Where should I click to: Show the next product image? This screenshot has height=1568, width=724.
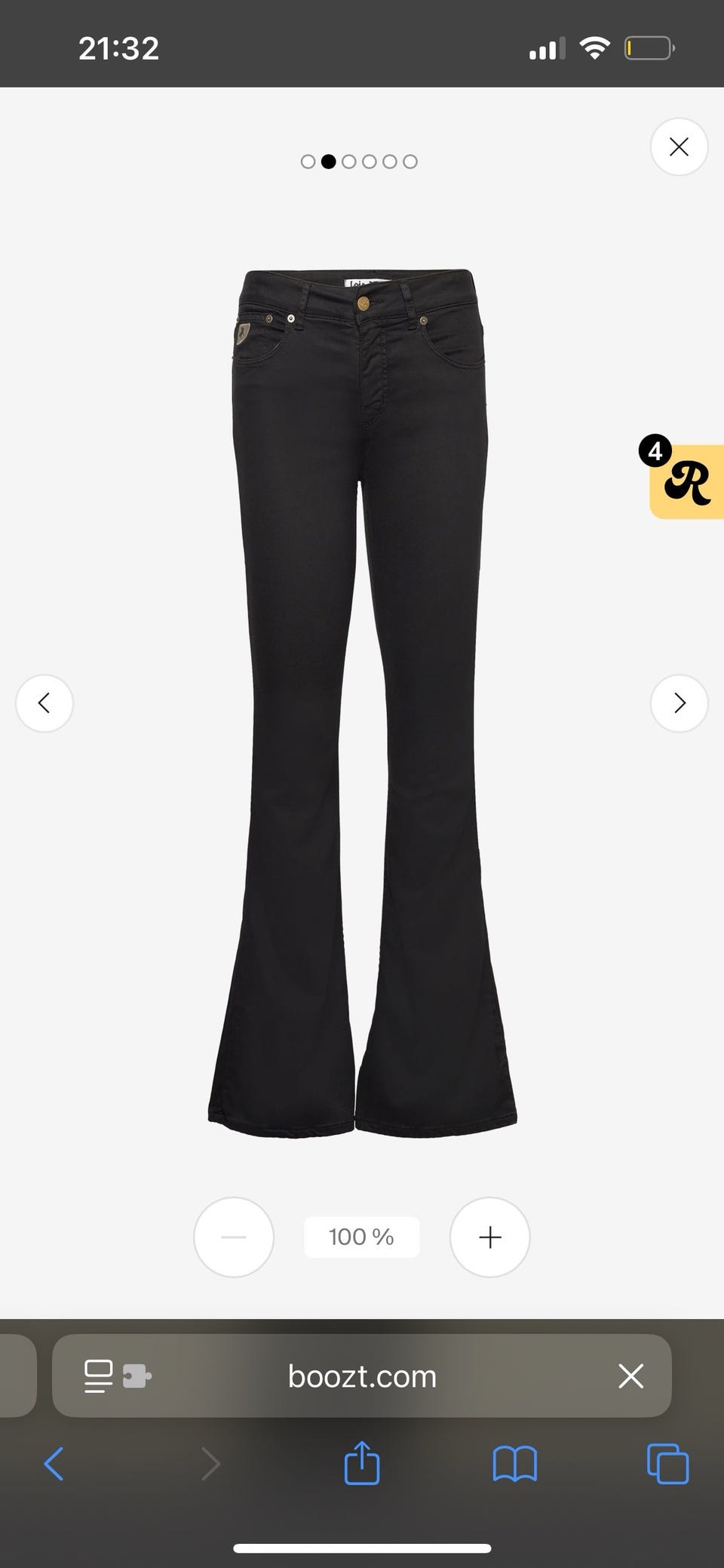pyautogui.click(x=679, y=703)
